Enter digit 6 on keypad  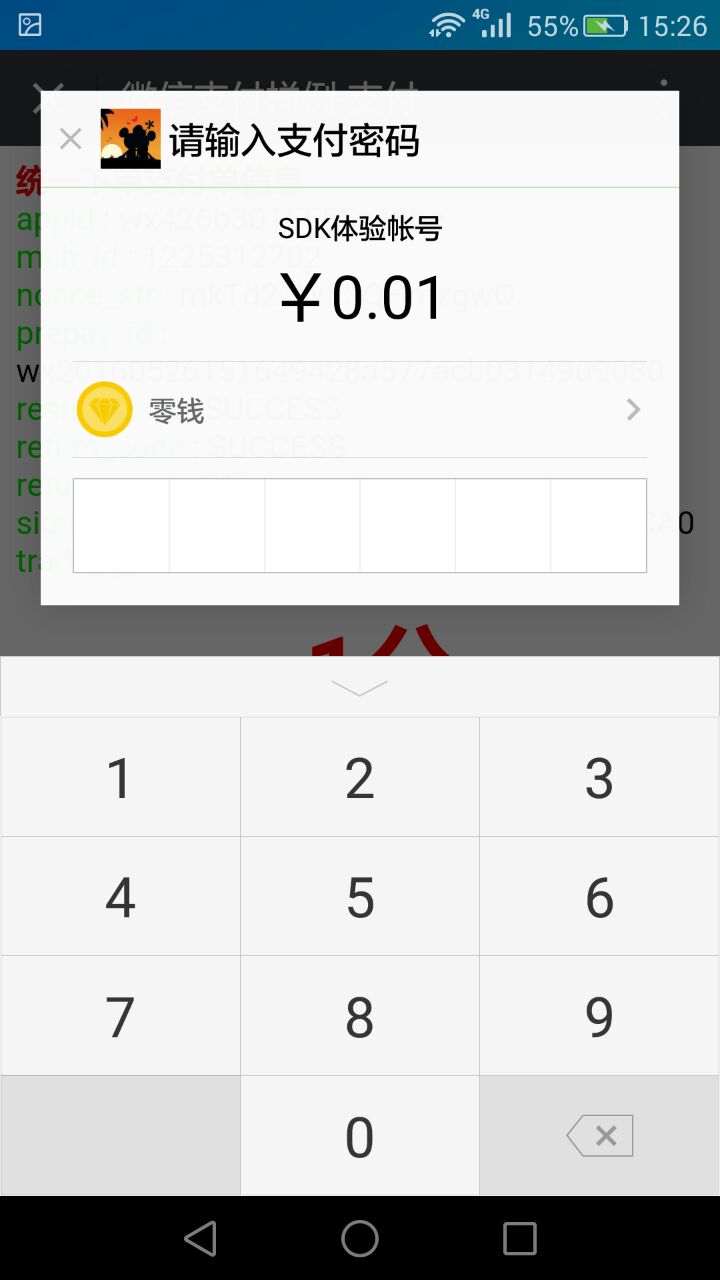pyautogui.click(x=599, y=897)
